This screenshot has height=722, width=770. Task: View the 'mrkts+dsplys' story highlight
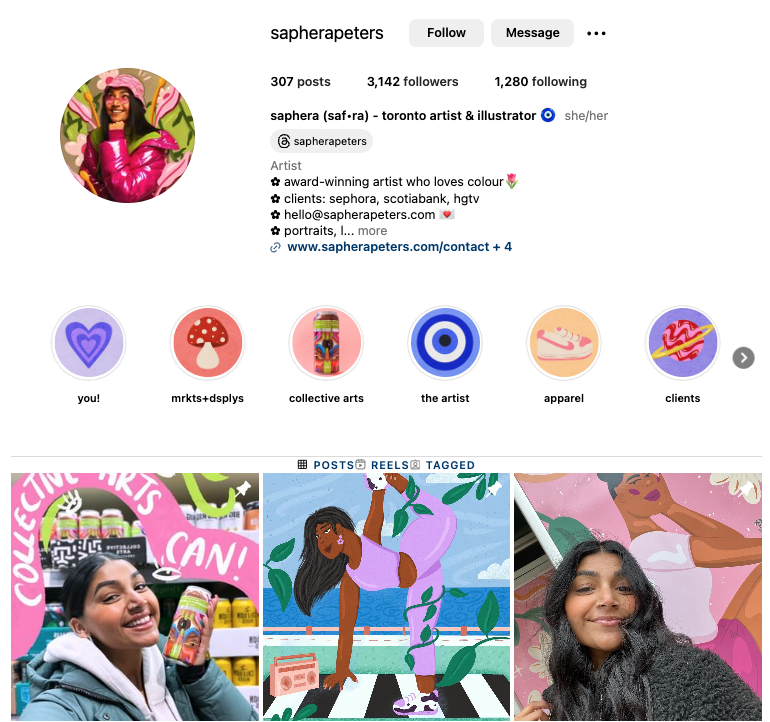[208, 344]
